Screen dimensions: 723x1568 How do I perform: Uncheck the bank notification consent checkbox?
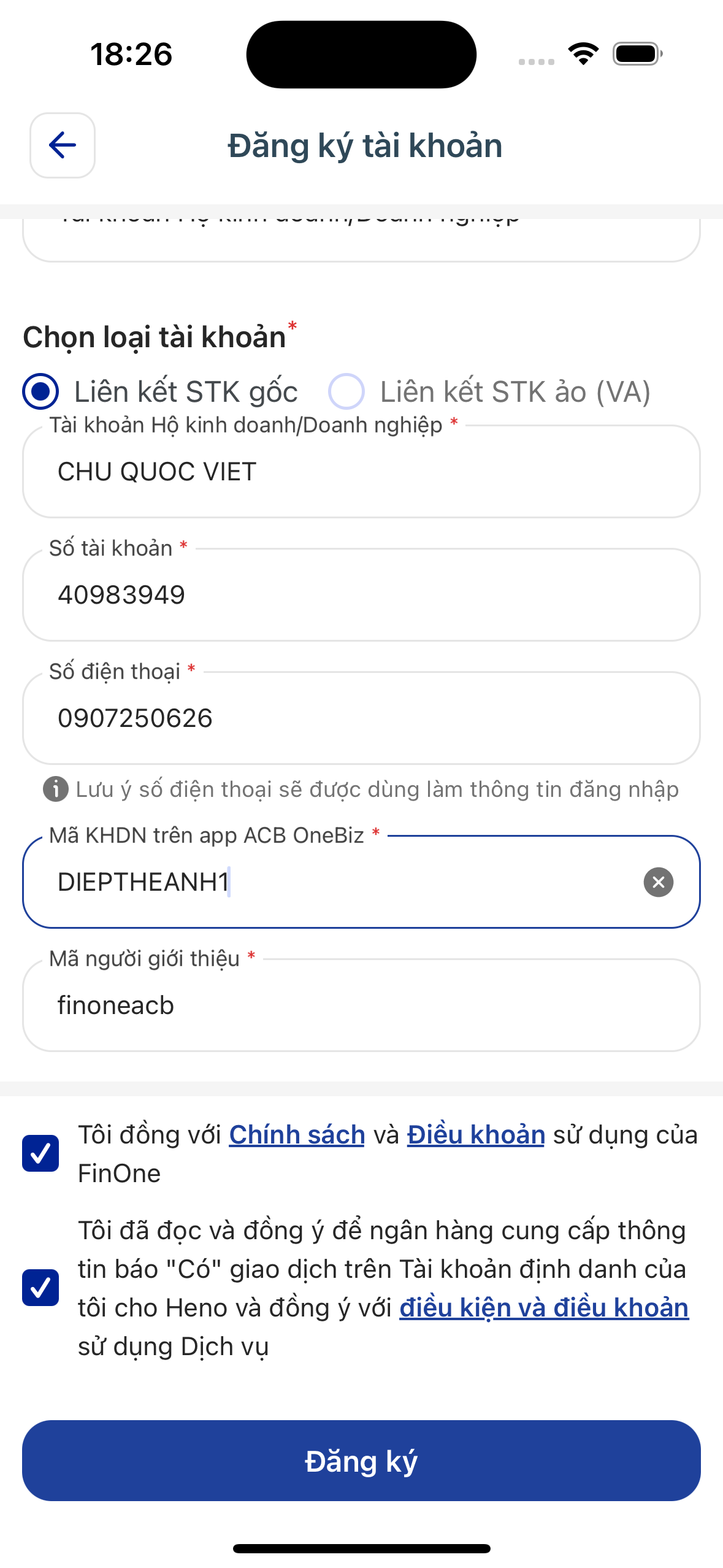pos(40,1288)
